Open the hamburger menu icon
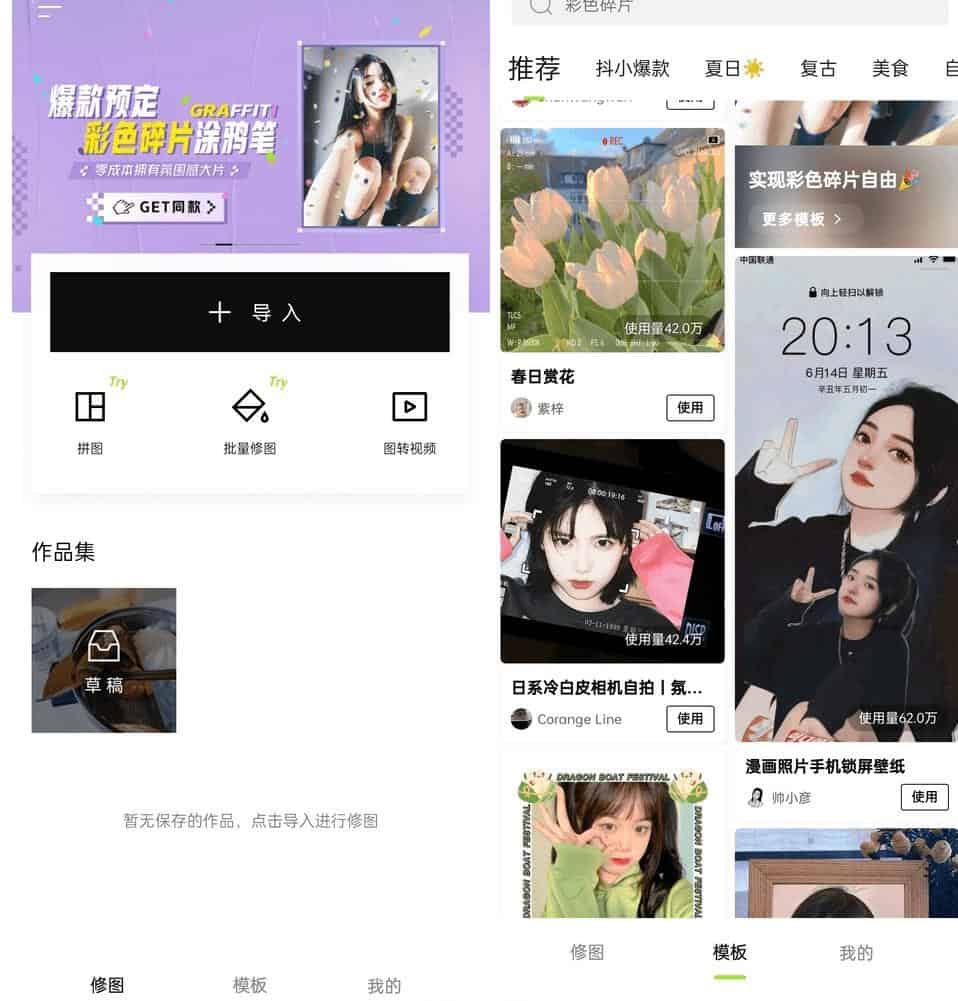The width and height of the screenshot is (958, 1001). click(x=49, y=10)
